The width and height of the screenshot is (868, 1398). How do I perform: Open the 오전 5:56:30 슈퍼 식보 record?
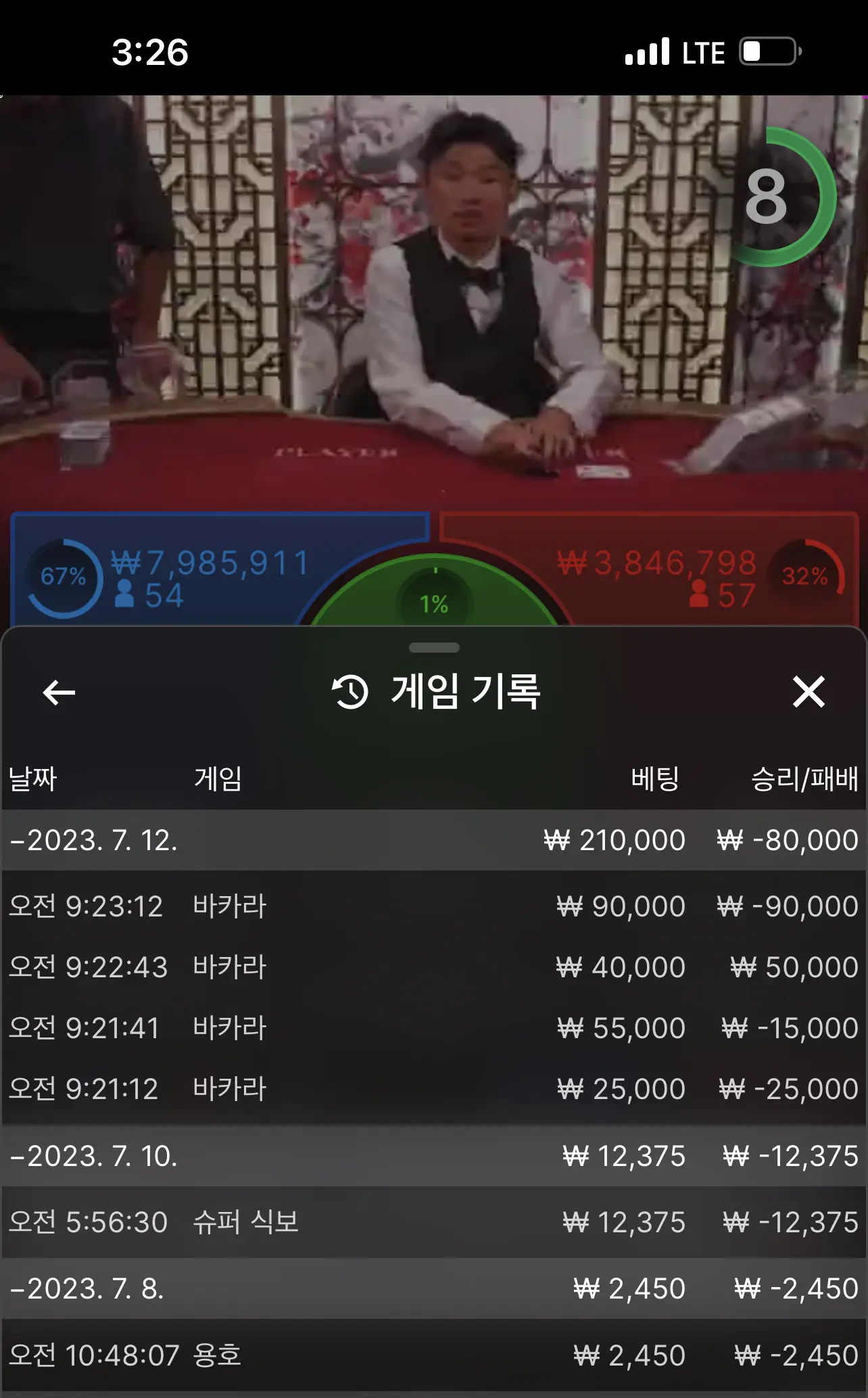click(x=434, y=1222)
